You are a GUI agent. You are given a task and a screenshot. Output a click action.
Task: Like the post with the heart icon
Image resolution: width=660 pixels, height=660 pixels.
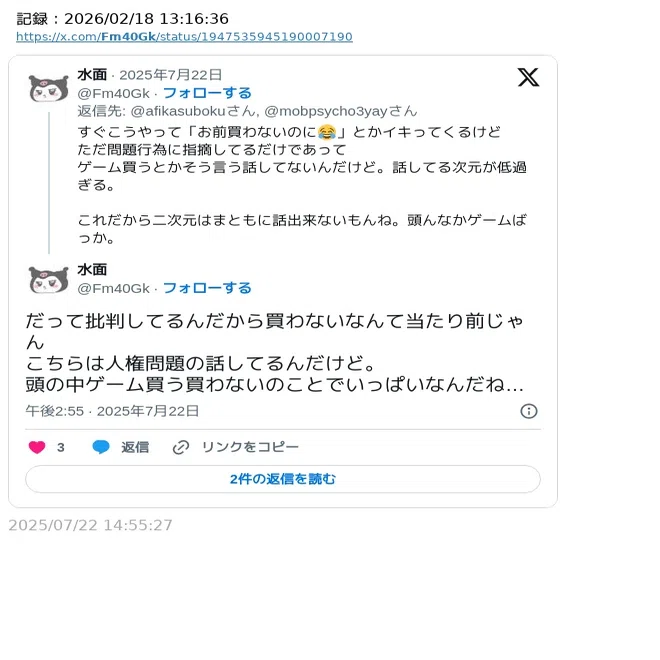point(37,447)
